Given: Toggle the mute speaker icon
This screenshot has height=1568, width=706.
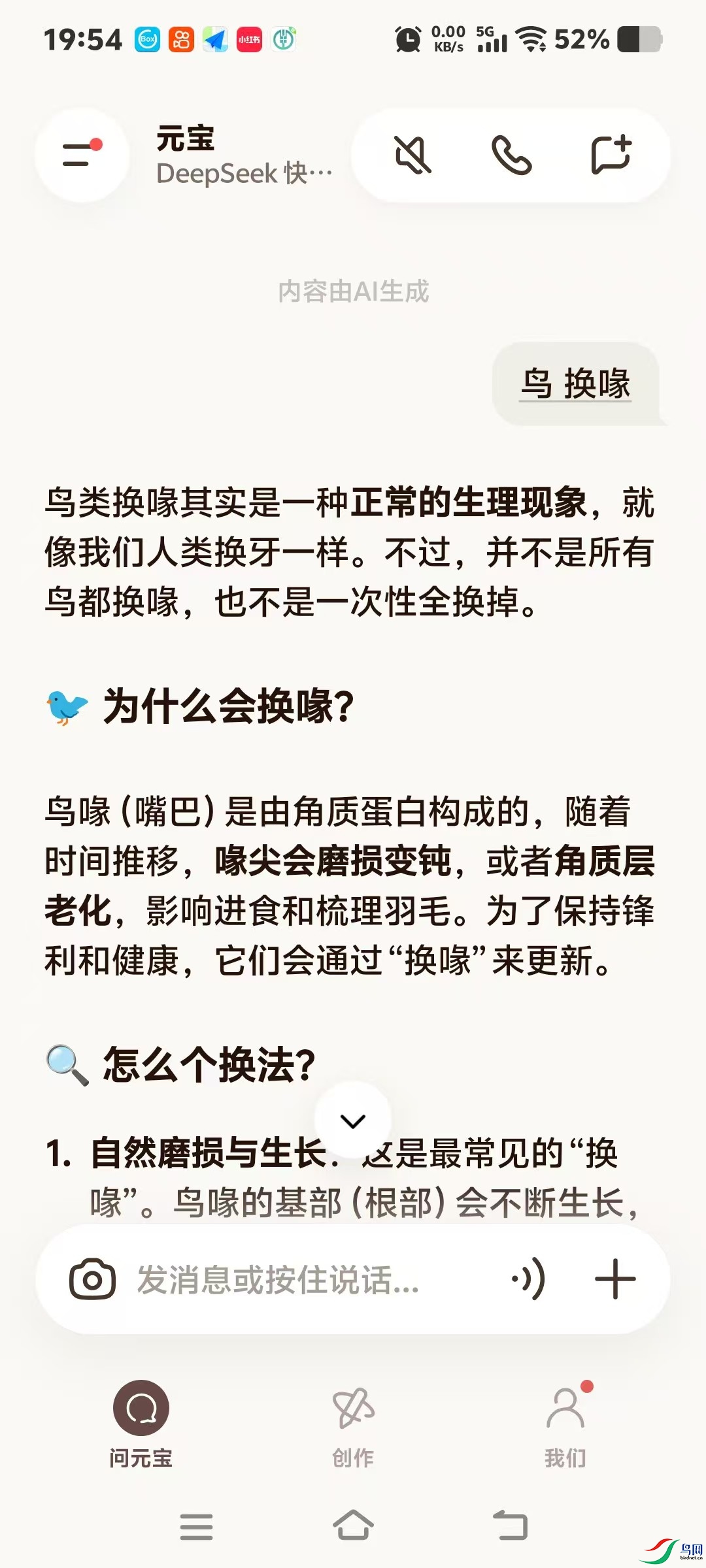Looking at the screenshot, I should (412, 155).
